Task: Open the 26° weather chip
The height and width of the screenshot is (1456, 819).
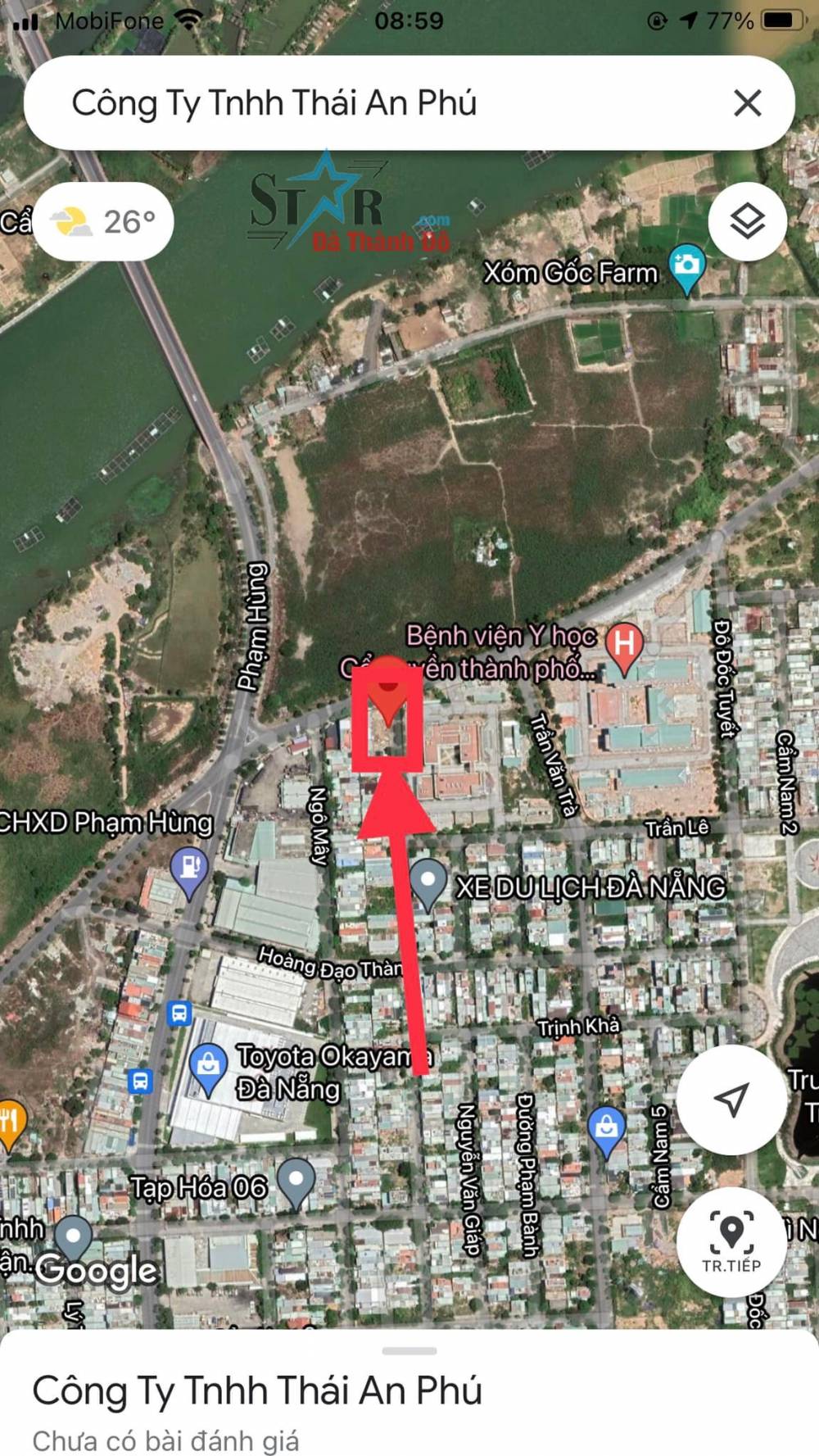Action: click(104, 222)
